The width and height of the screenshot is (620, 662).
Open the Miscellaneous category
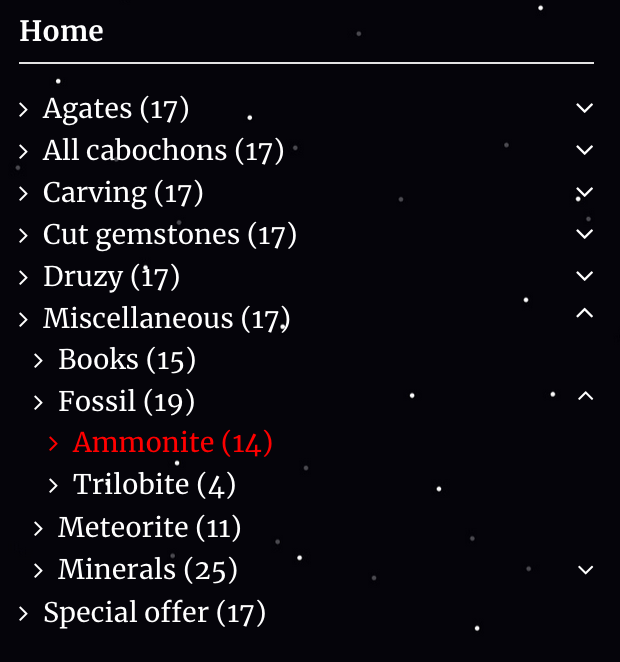coord(166,318)
